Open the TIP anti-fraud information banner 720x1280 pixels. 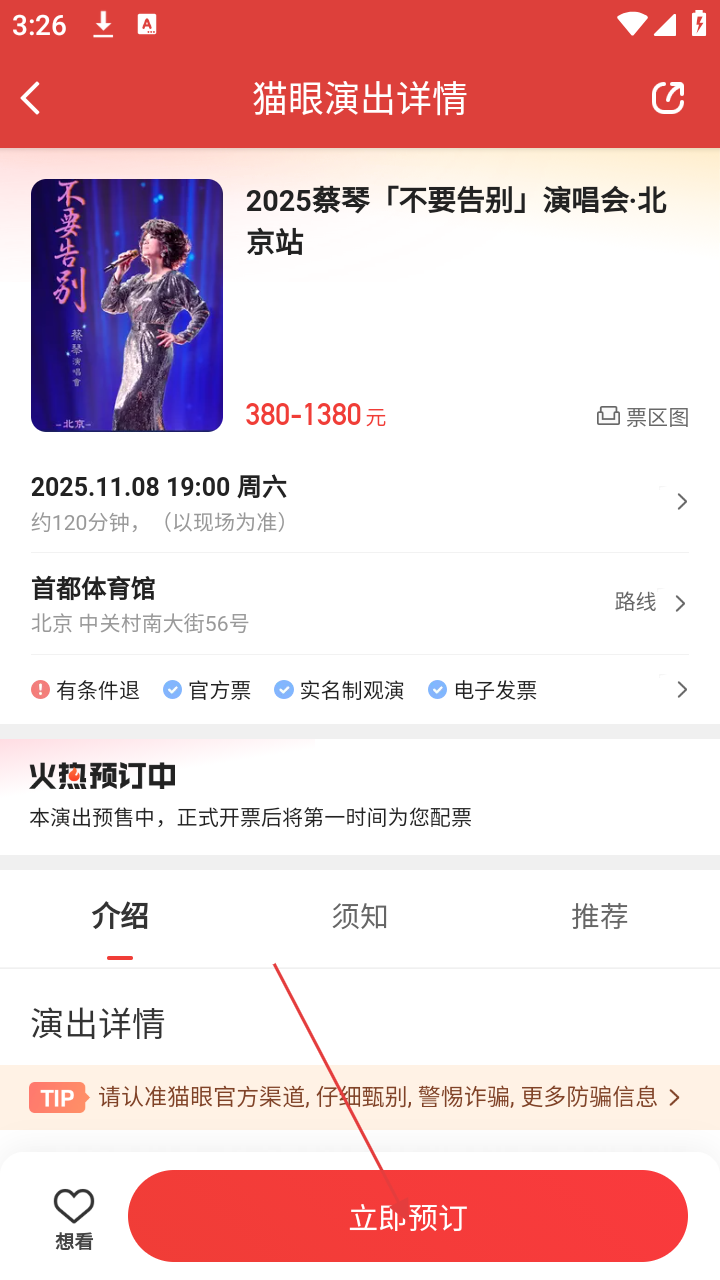point(359,1097)
